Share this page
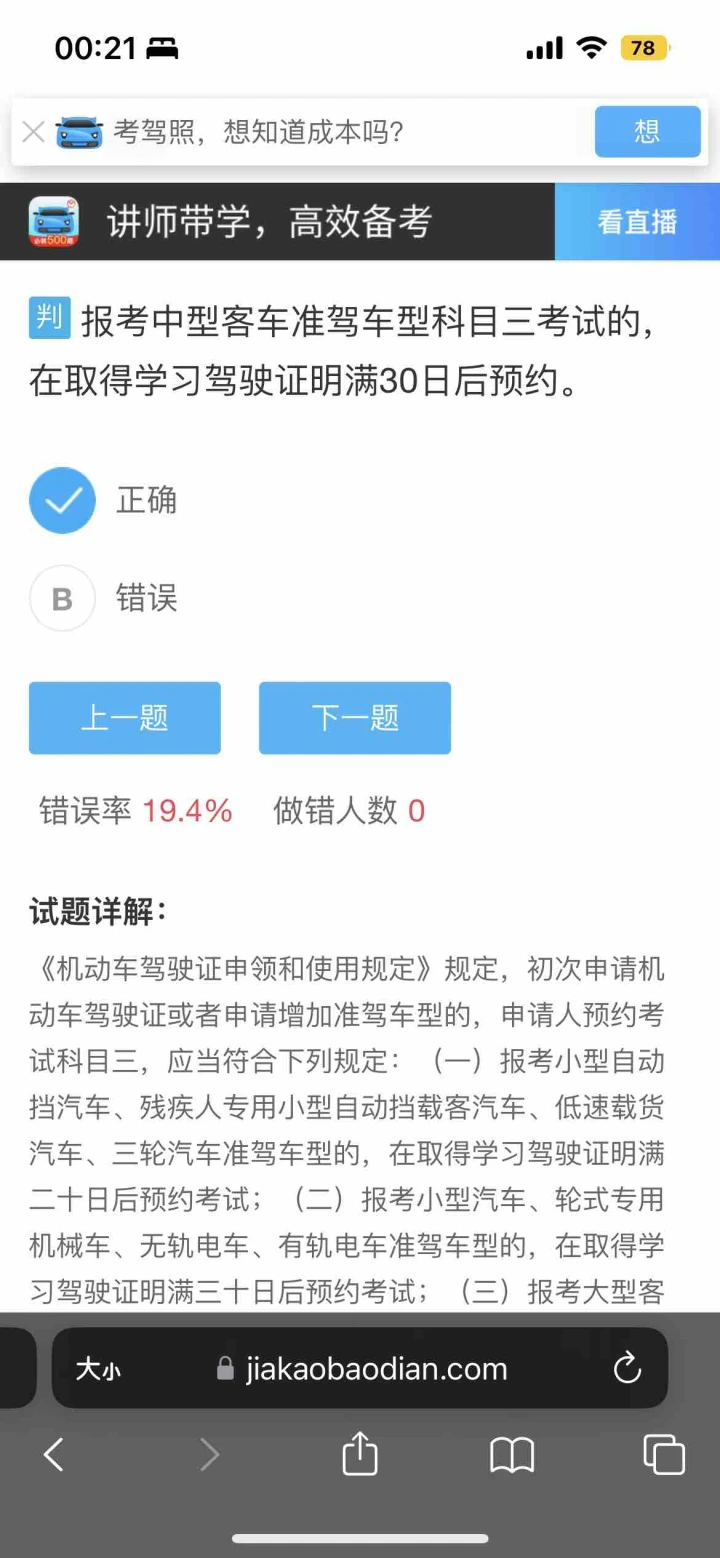The width and height of the screenshot is (720, 1558). click(360, 1452)
